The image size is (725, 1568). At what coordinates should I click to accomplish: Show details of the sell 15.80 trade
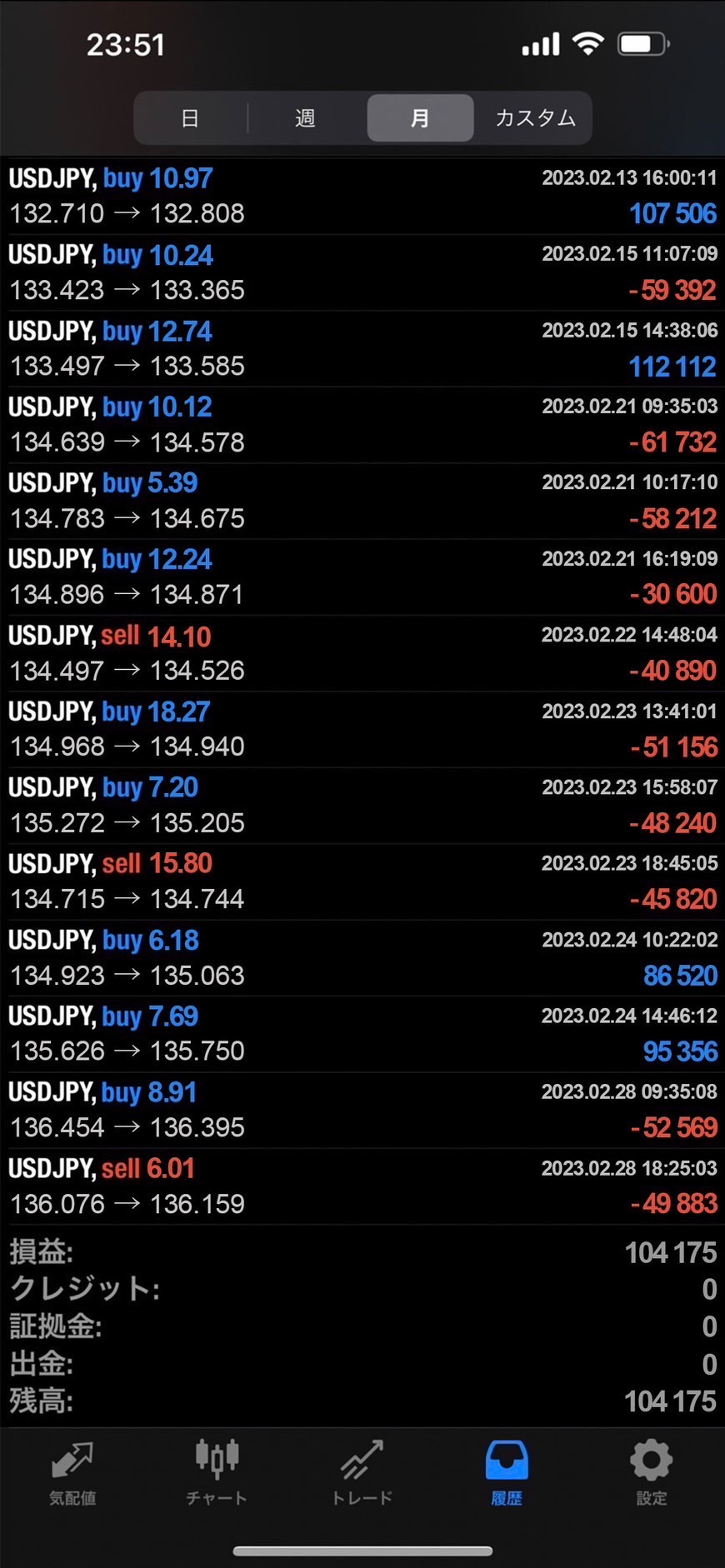point(362,881)
